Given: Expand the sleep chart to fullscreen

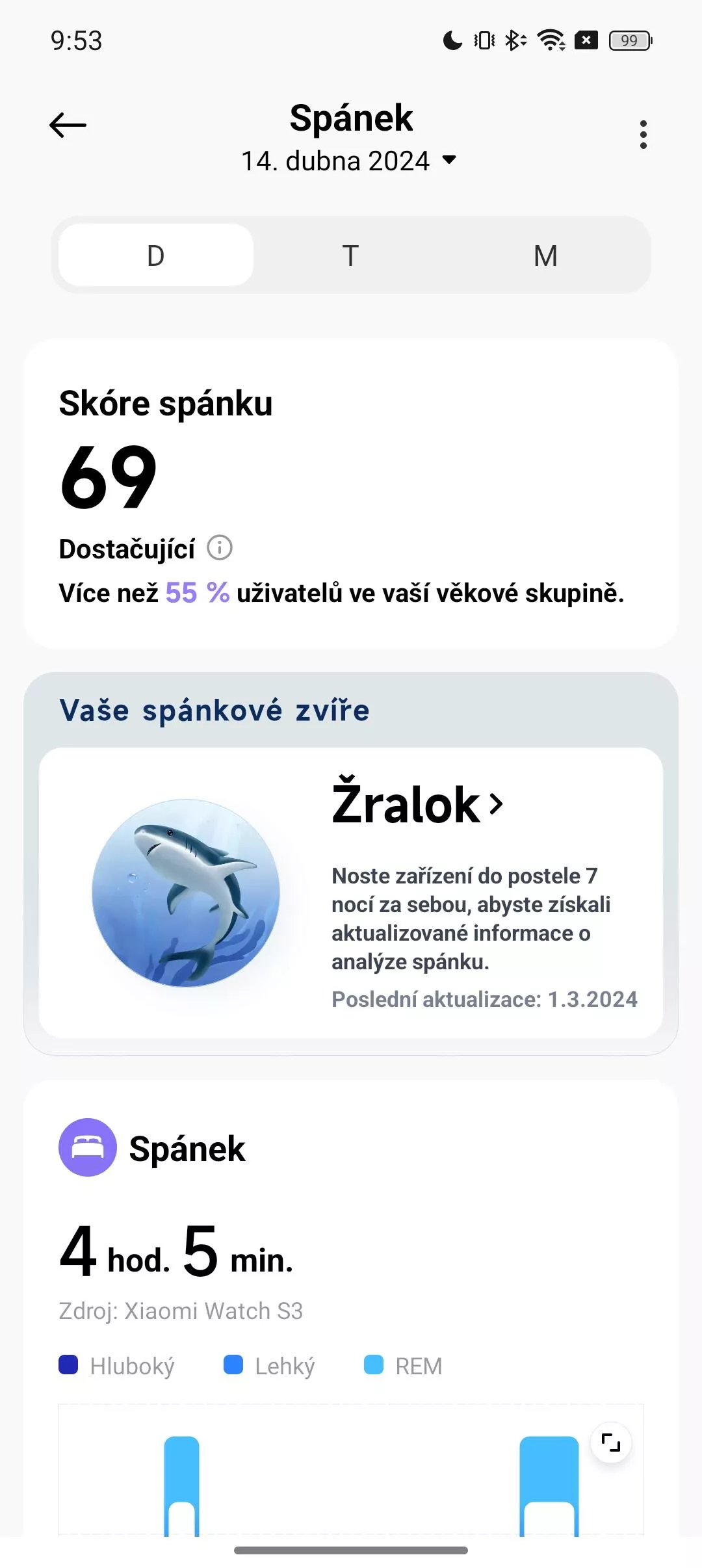Looking at the screenshot, I should coord(610,1443).
